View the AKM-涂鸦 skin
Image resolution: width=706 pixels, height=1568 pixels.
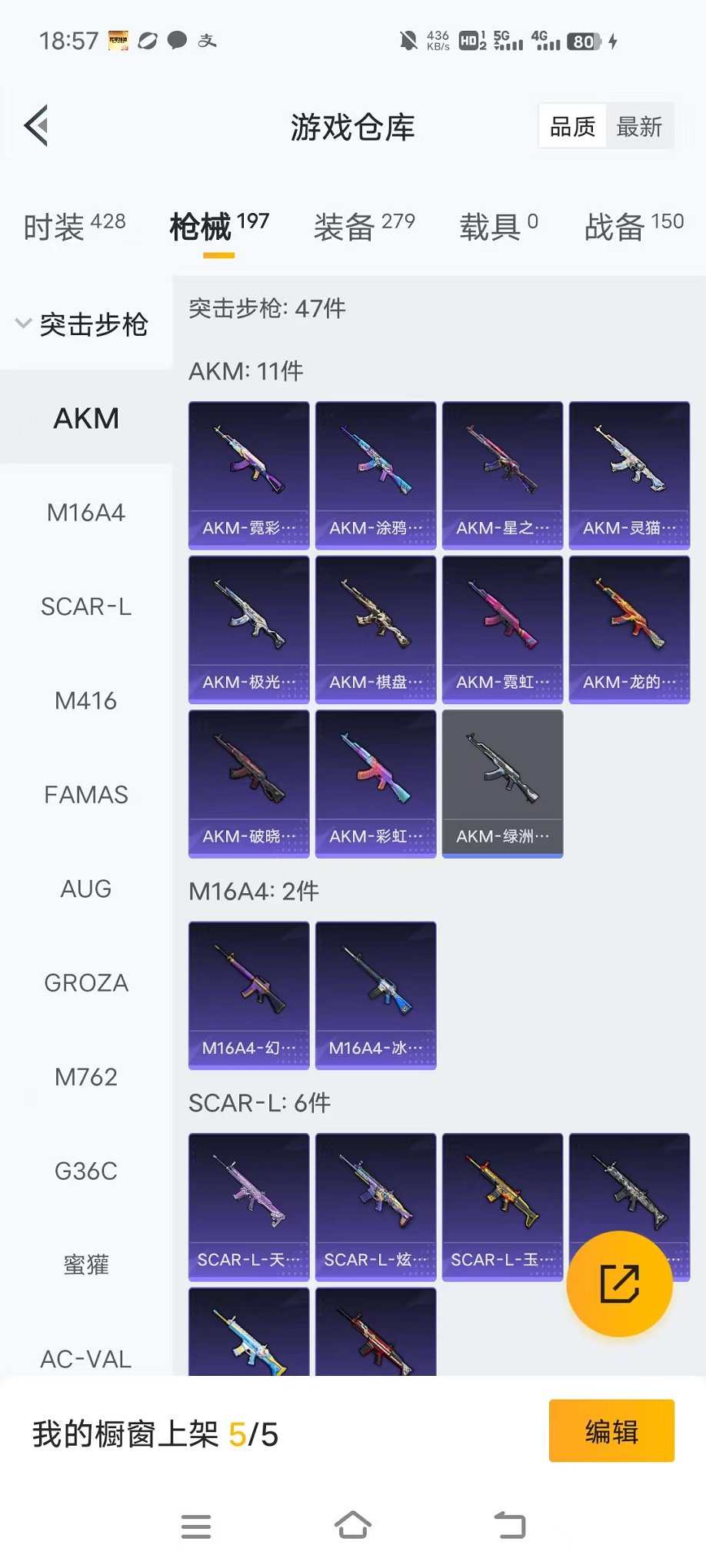coord(376,474)
